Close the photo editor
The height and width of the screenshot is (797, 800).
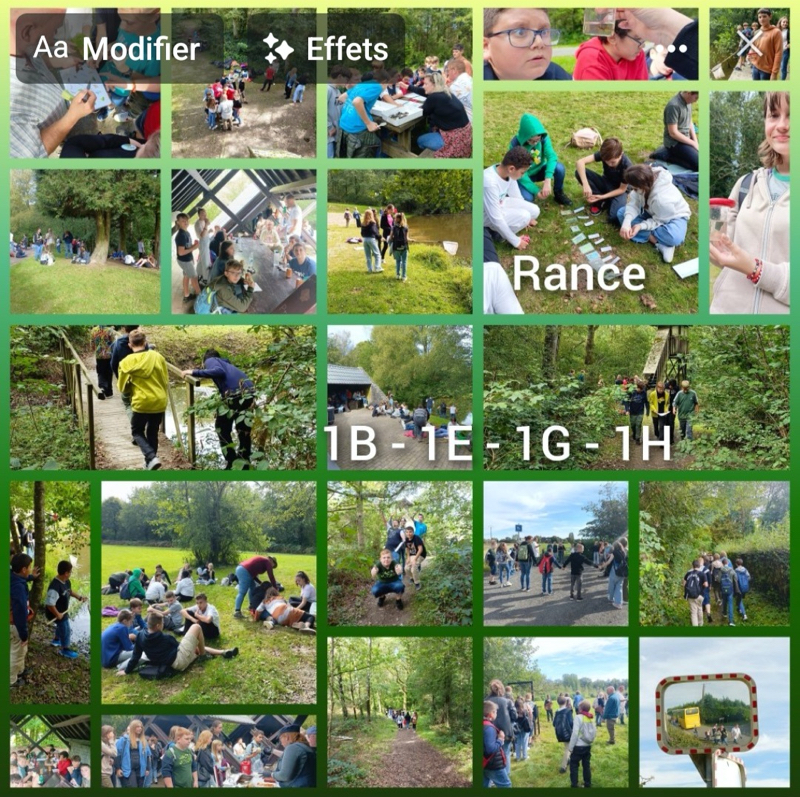(749, 43)
